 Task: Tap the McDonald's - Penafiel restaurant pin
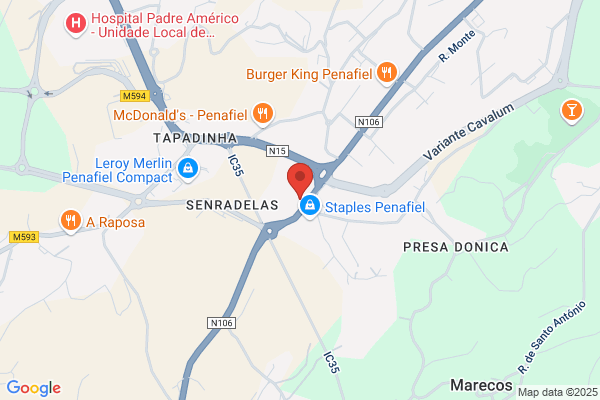coord(263,114)
